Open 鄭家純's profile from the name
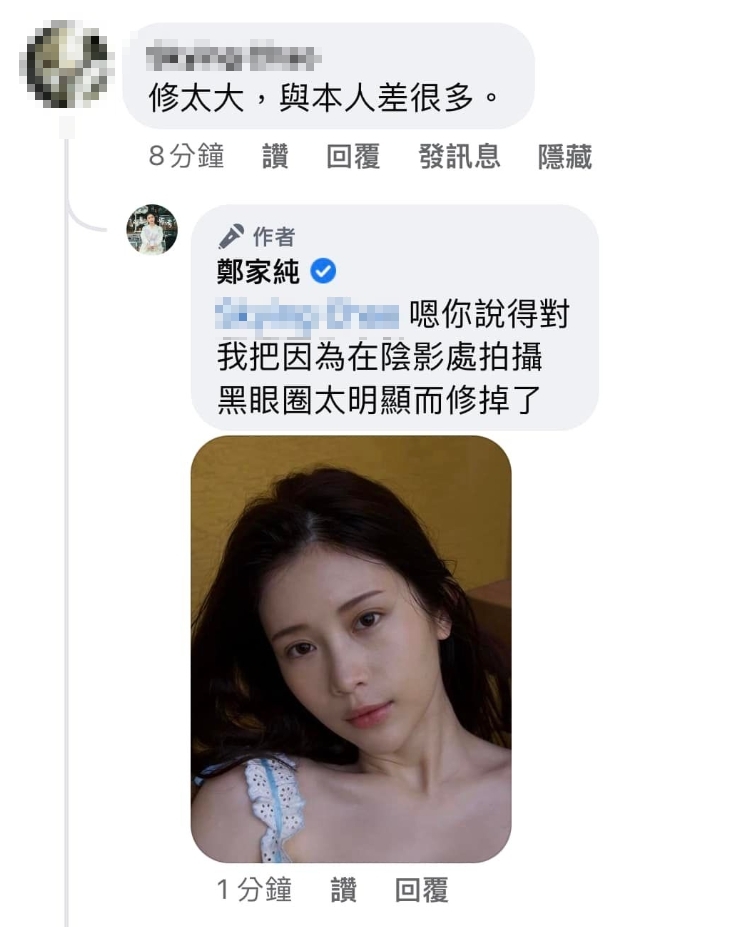The width and height of the screenshot is (740, 927). click(258, 272)
